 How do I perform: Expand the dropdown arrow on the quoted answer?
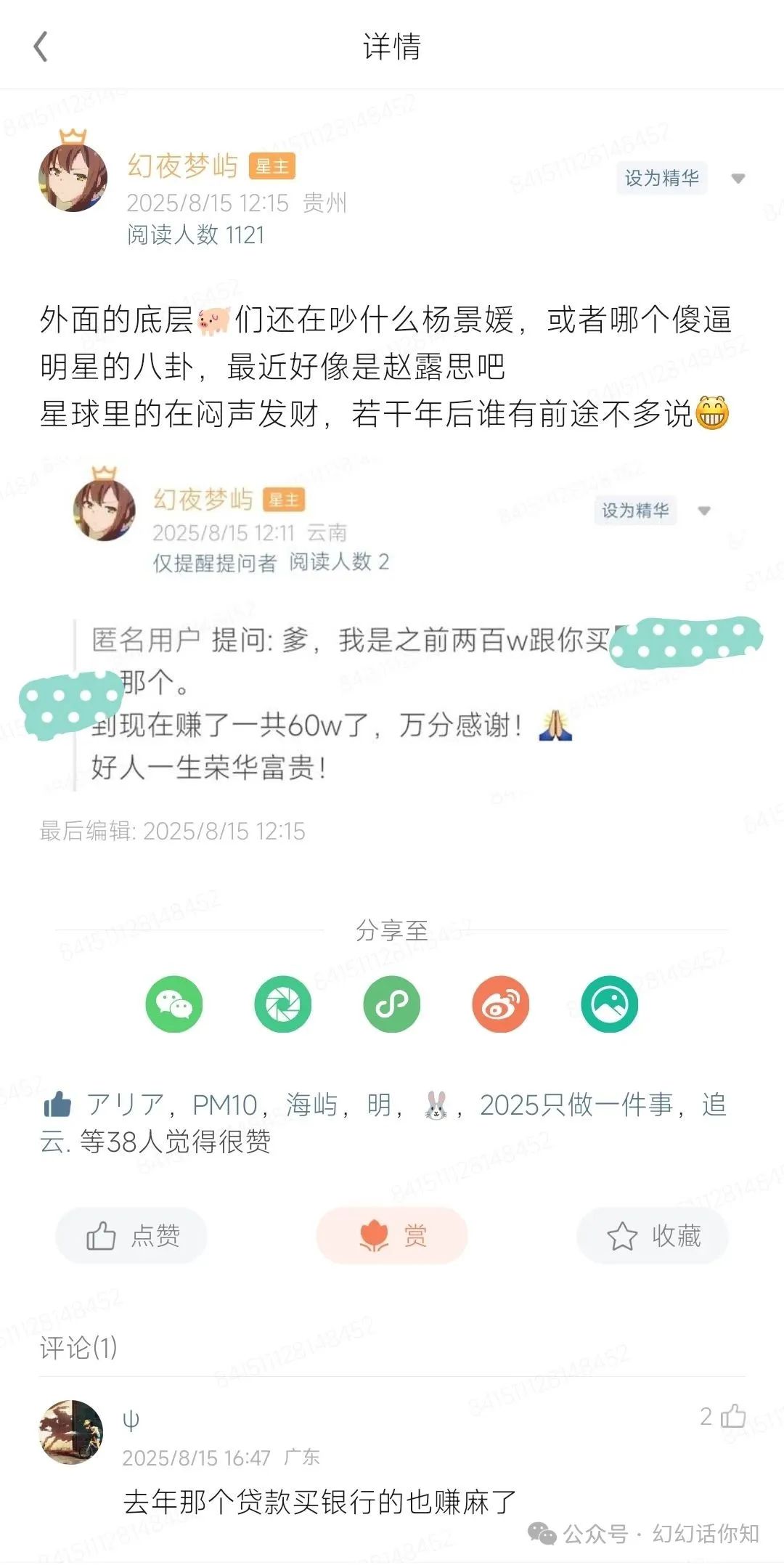[x=703, y=511]
